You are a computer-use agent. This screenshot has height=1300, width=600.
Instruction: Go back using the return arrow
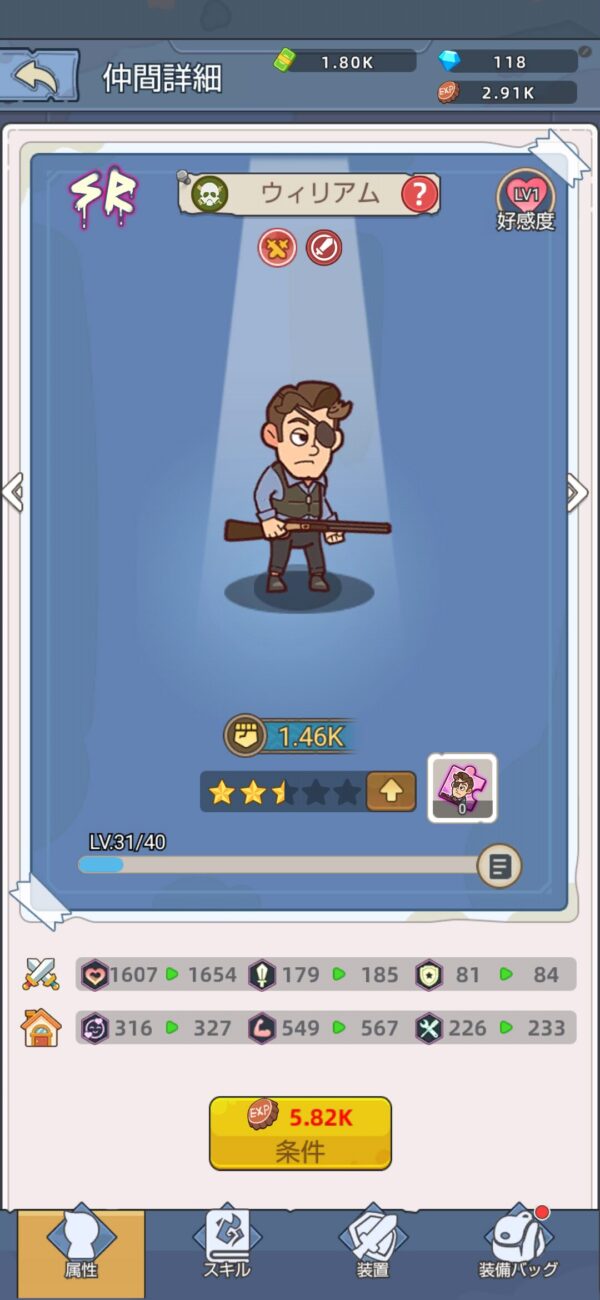click(38, 76)
